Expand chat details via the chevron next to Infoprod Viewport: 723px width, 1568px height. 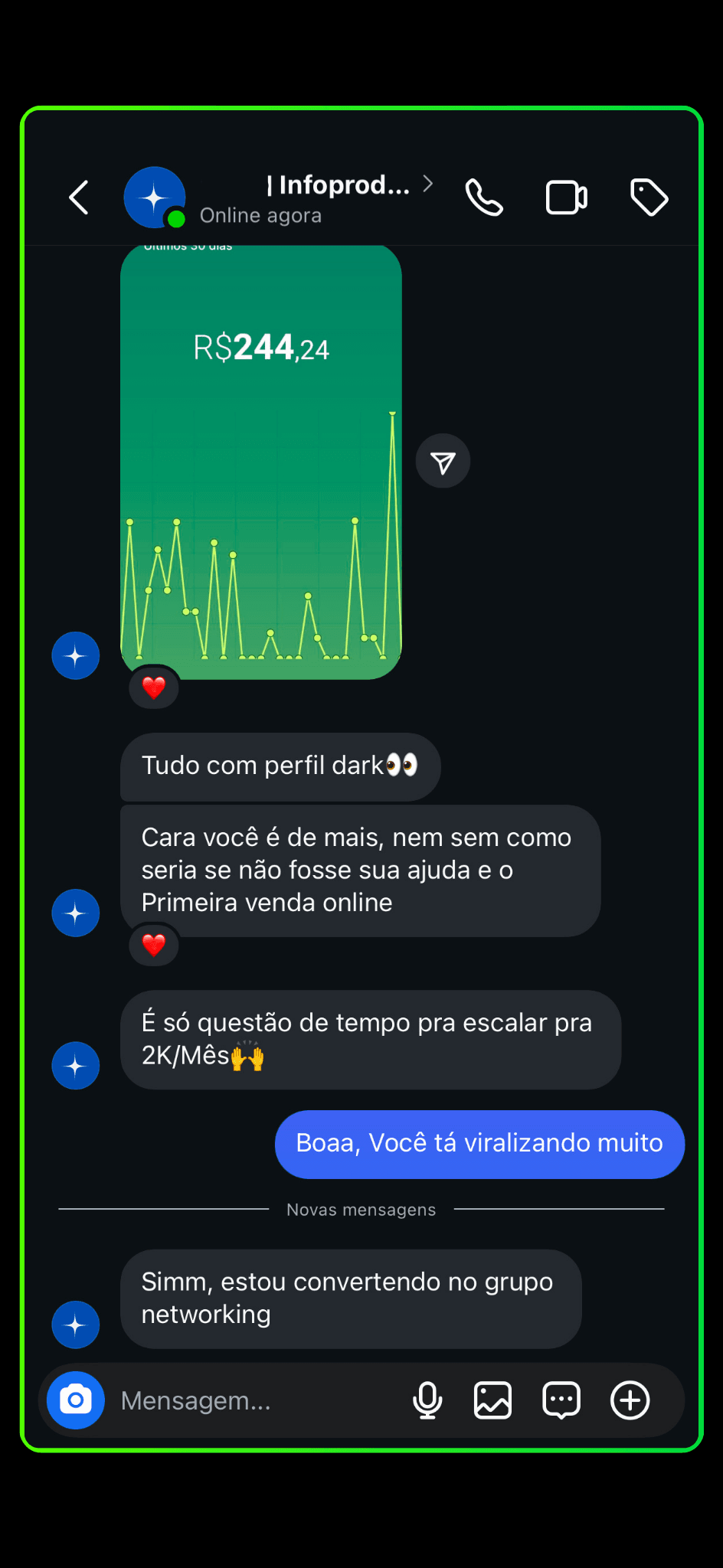click(428, 184)
